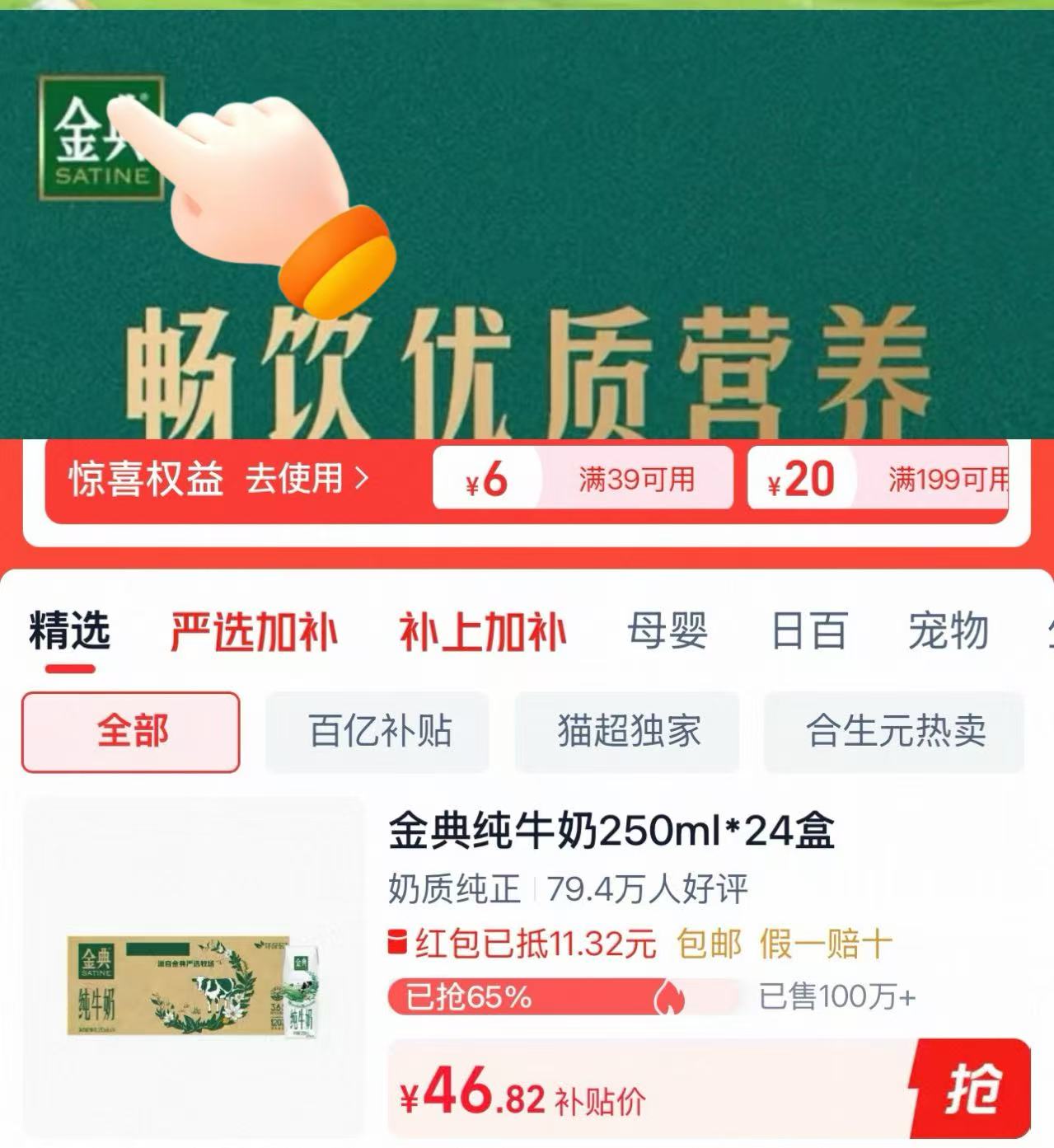Select the 日百 tab
1054x1148 pixels.
809,632
